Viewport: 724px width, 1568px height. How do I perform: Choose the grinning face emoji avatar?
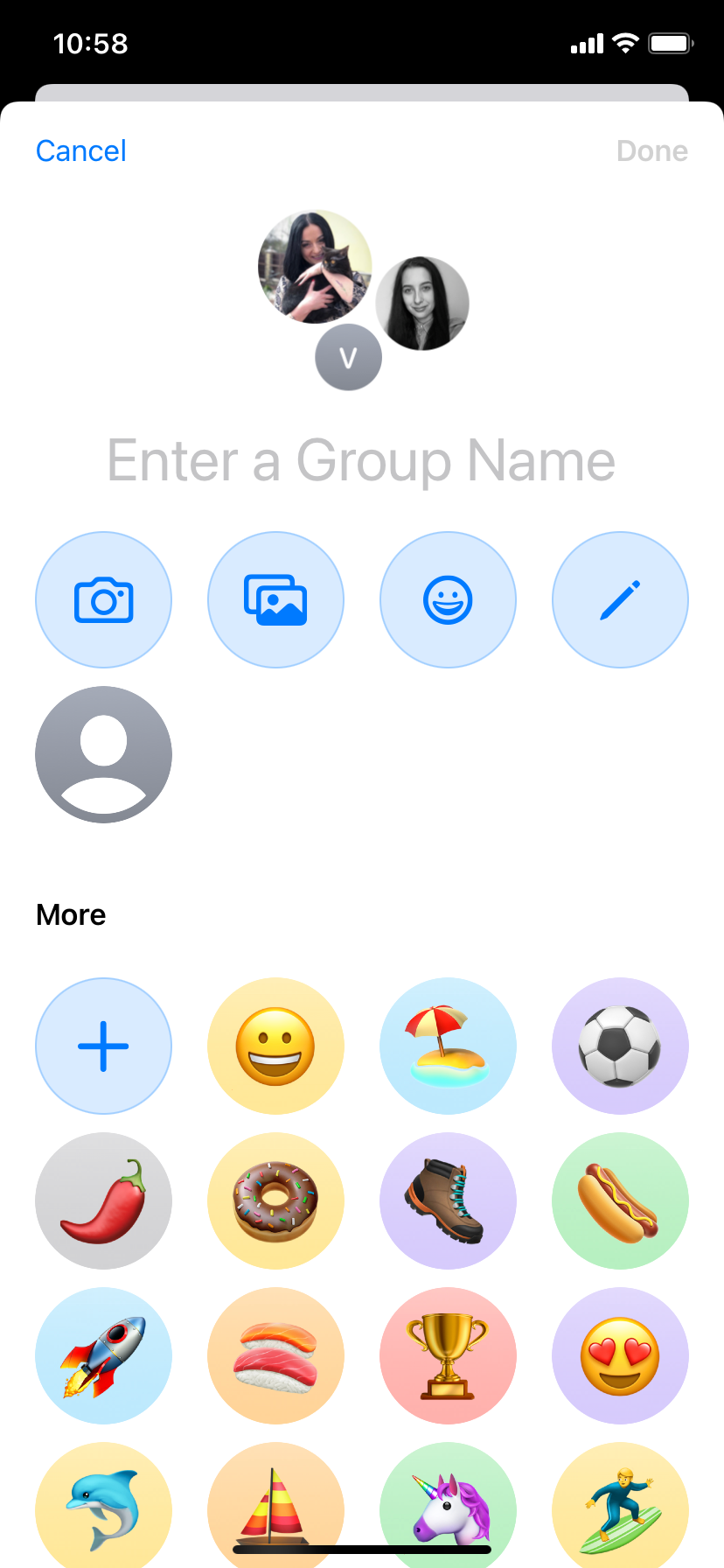275,1046
